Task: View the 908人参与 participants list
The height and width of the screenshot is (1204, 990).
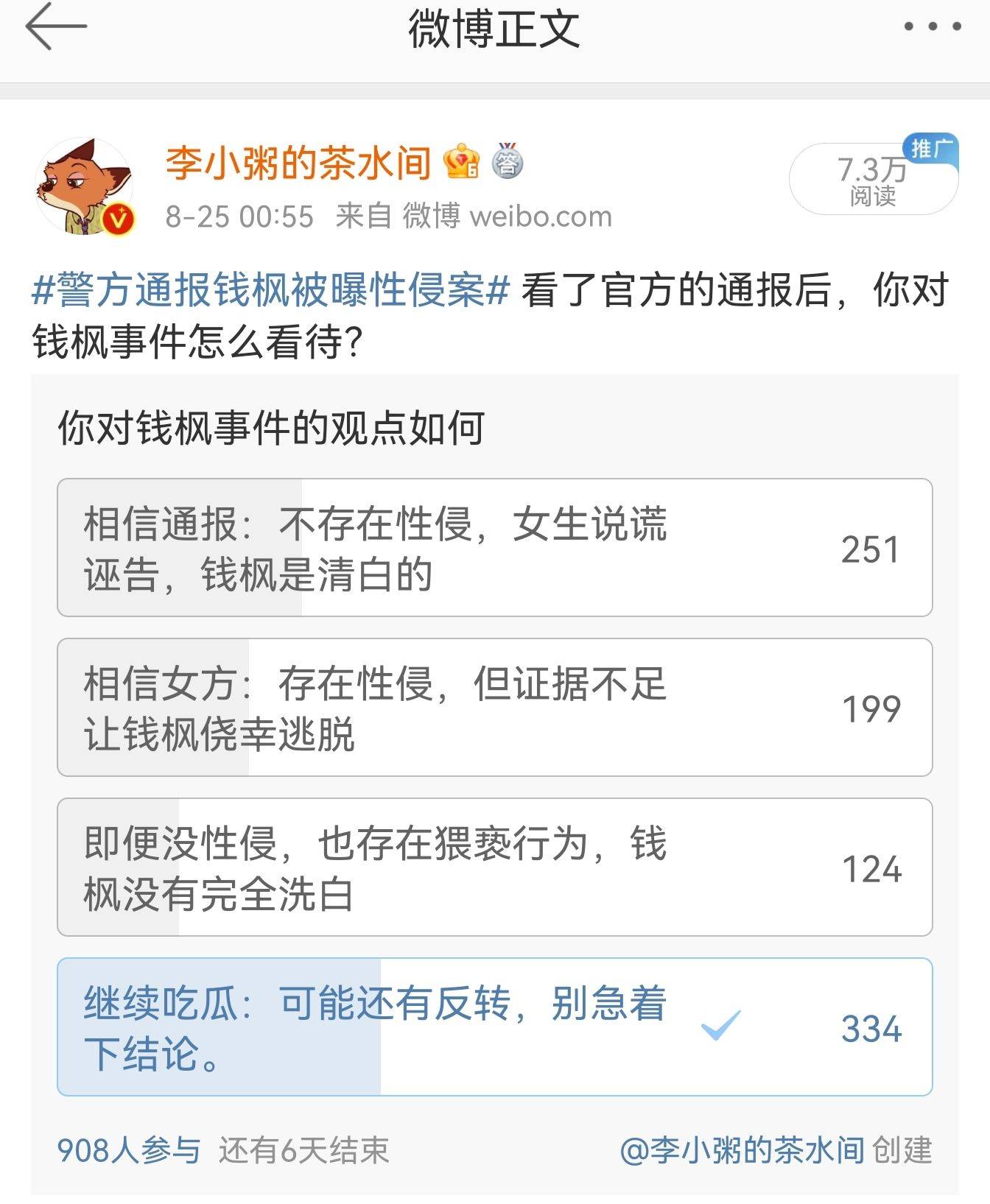Action: click(129, 1150)
